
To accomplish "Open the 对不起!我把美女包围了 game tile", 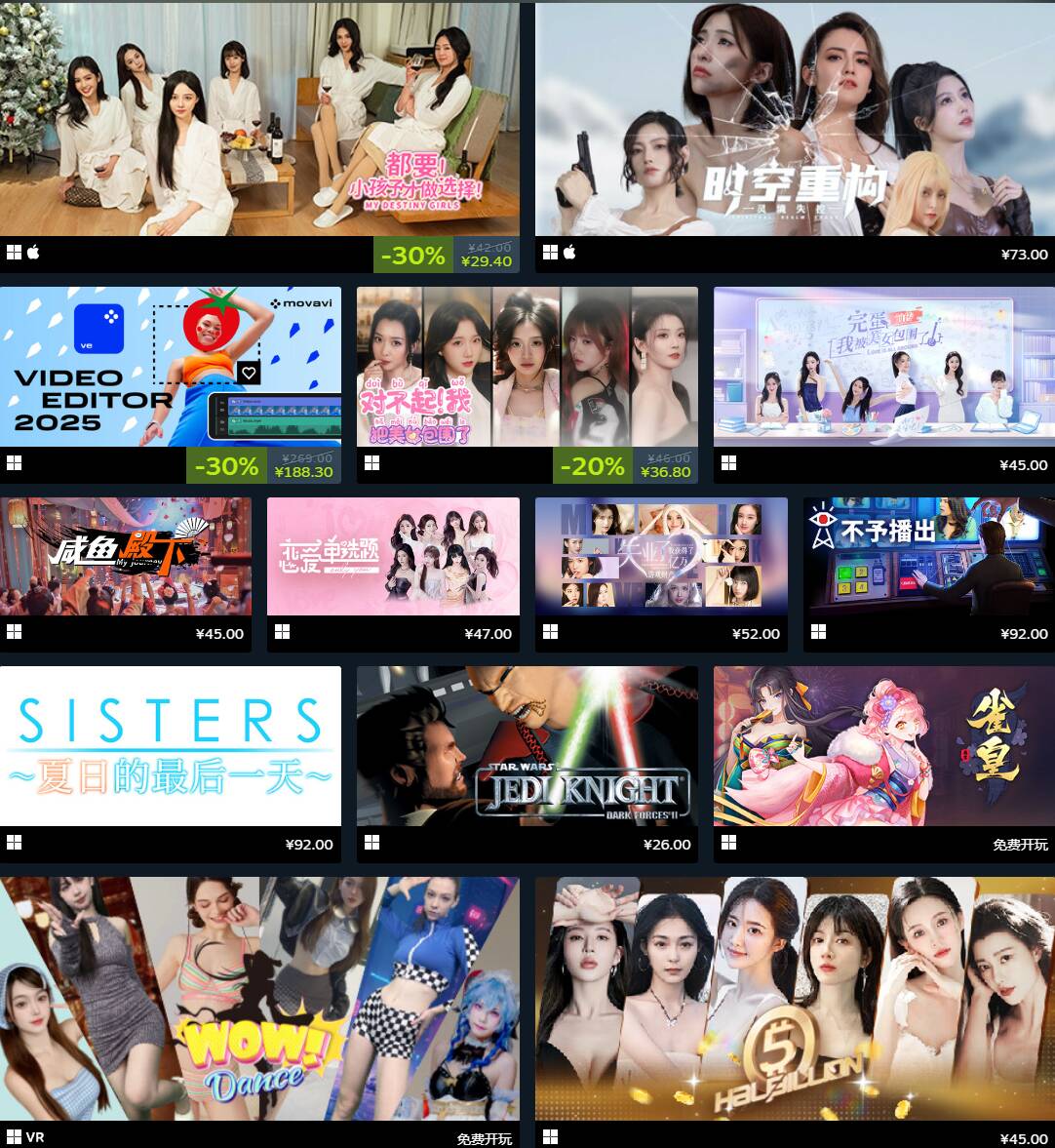I will pyautogui.click(x=527, y=367).
